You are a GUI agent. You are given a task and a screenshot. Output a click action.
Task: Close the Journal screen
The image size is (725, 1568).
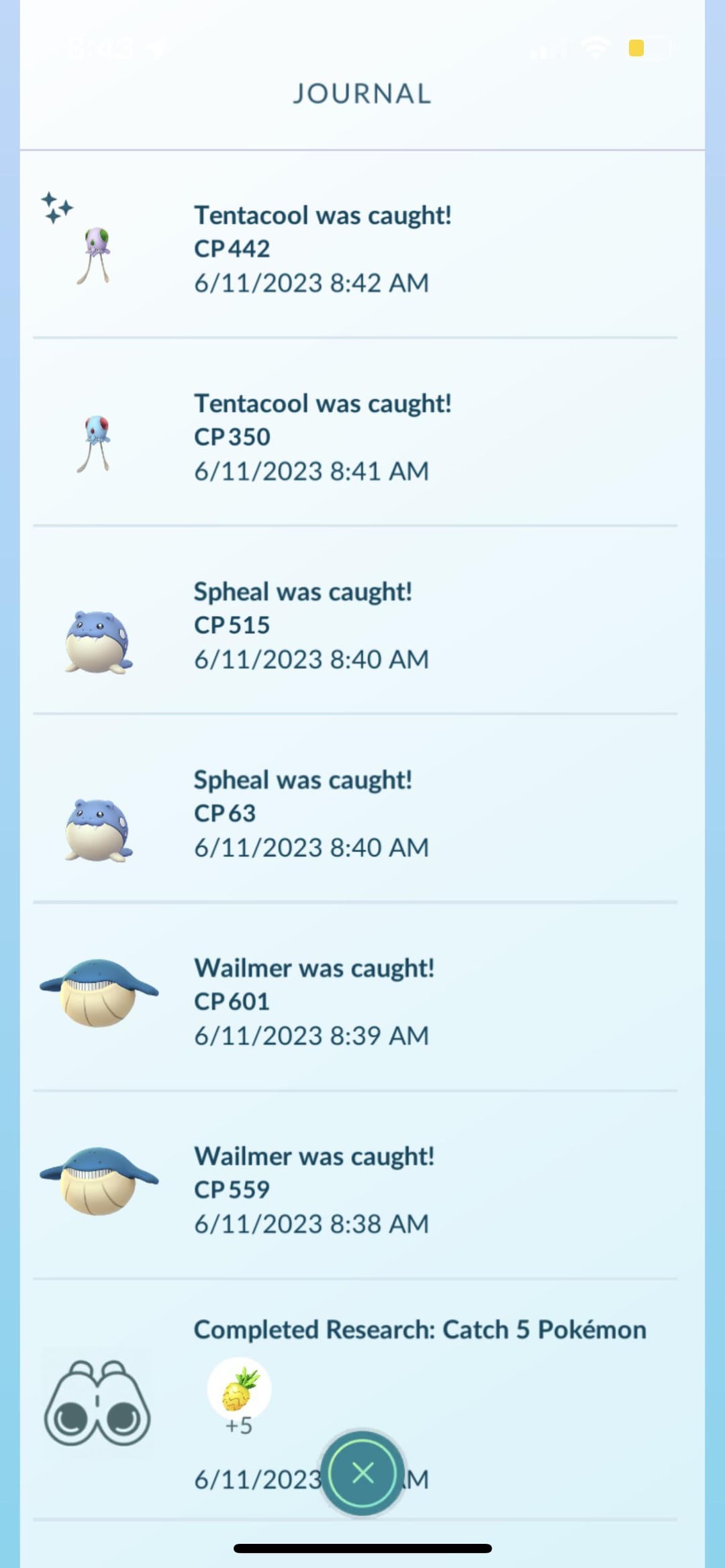(362, 1473)
